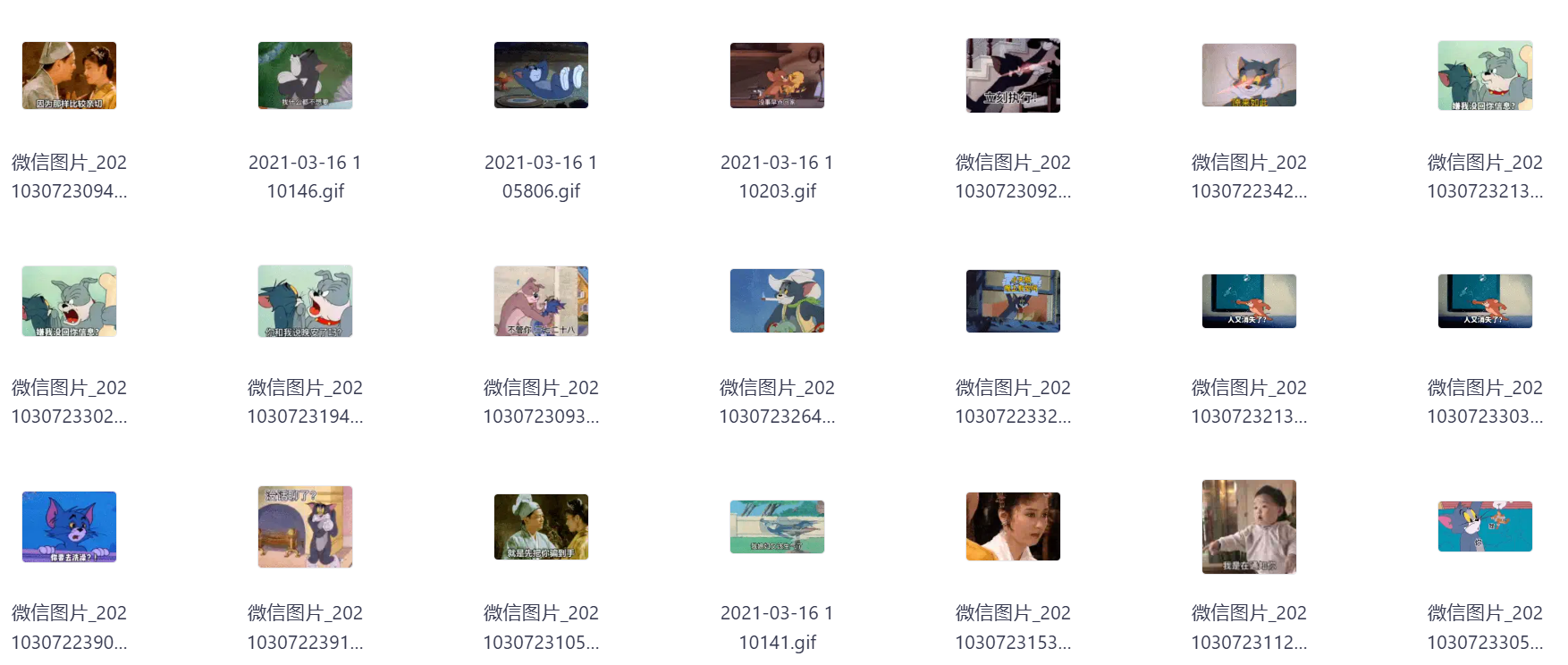
Task: Select image 微信图片 ending 1030723302
Action: click(x=69, y=301)
